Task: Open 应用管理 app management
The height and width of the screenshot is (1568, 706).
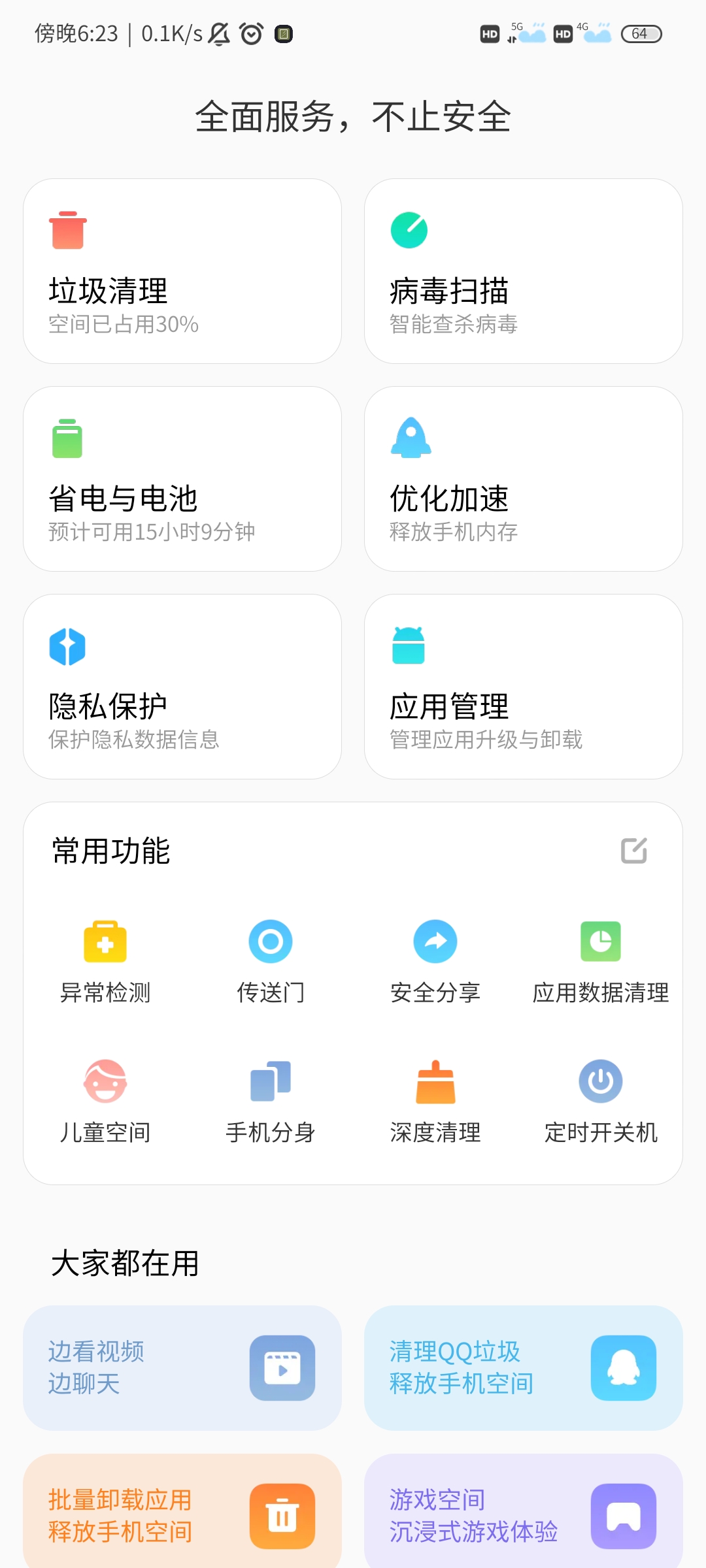Action: (x=524, y=687)
